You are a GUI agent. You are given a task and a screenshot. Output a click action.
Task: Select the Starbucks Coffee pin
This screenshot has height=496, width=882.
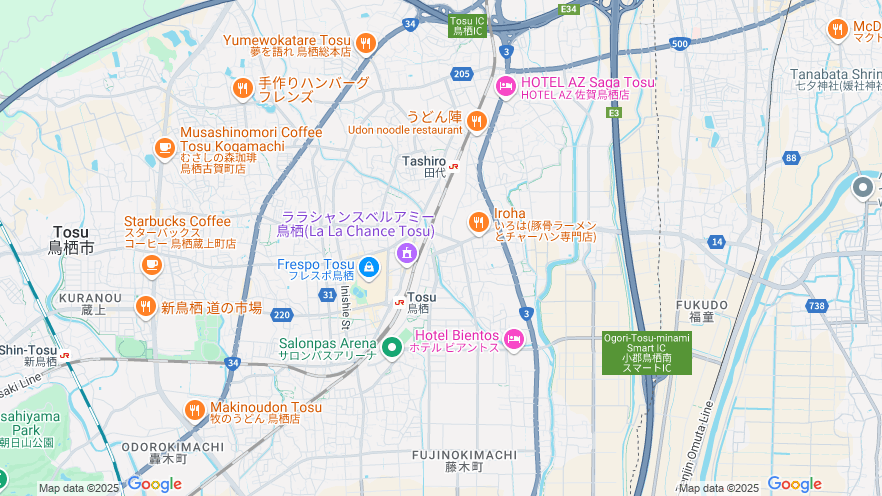coord(151,265)
